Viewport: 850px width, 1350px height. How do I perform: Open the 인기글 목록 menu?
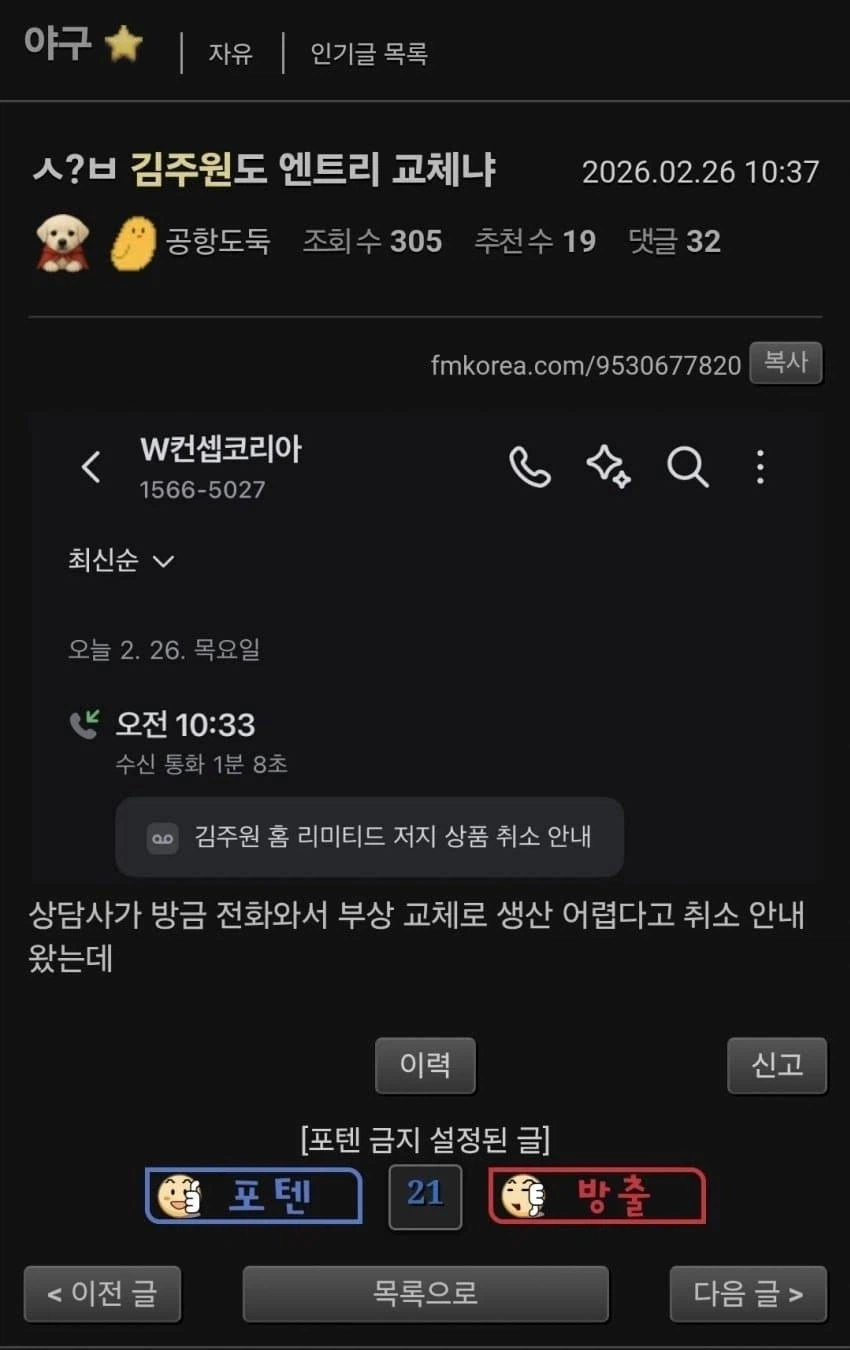(370, 54)
